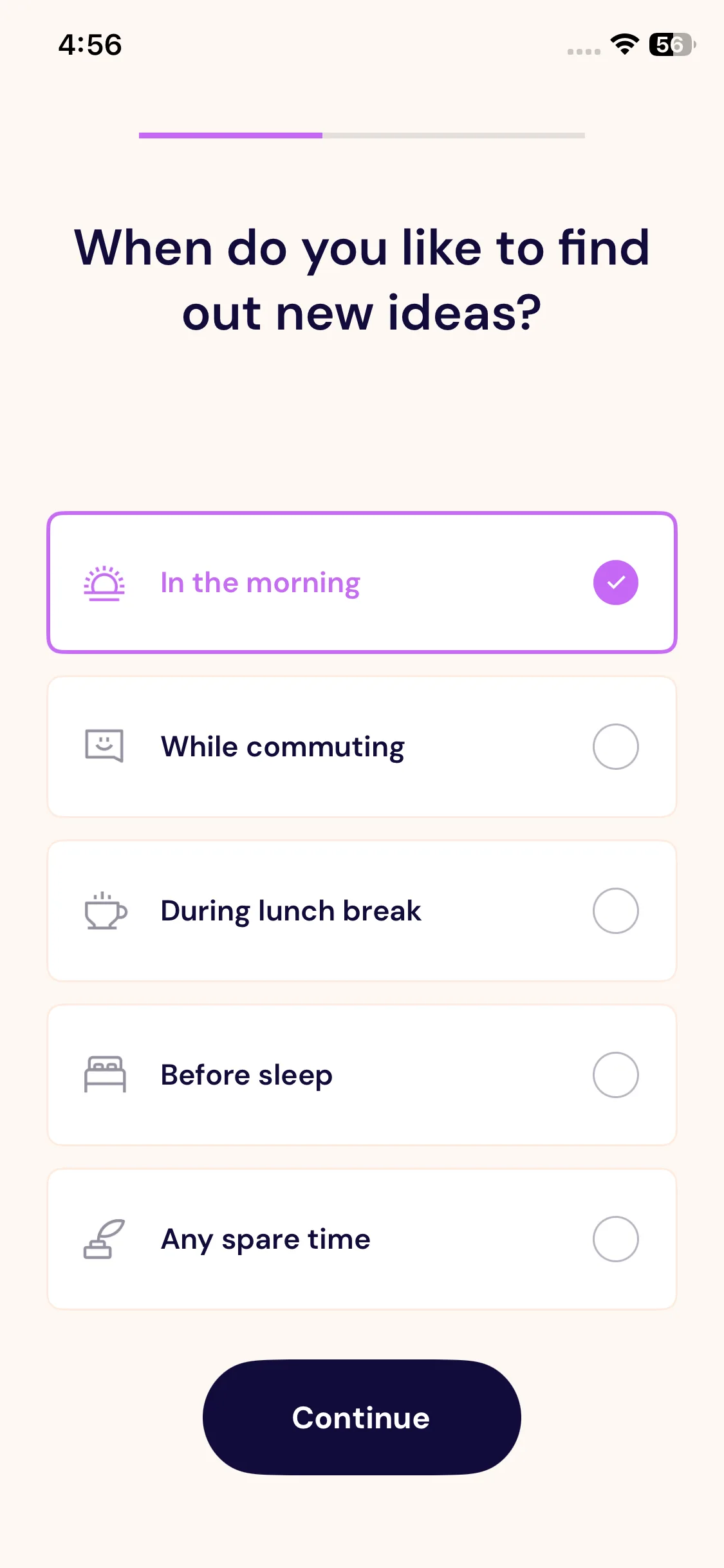The height and width of the screenshot is (1568, 724).
Task: Choose During lunch break
Action: (x=362, y=911)
